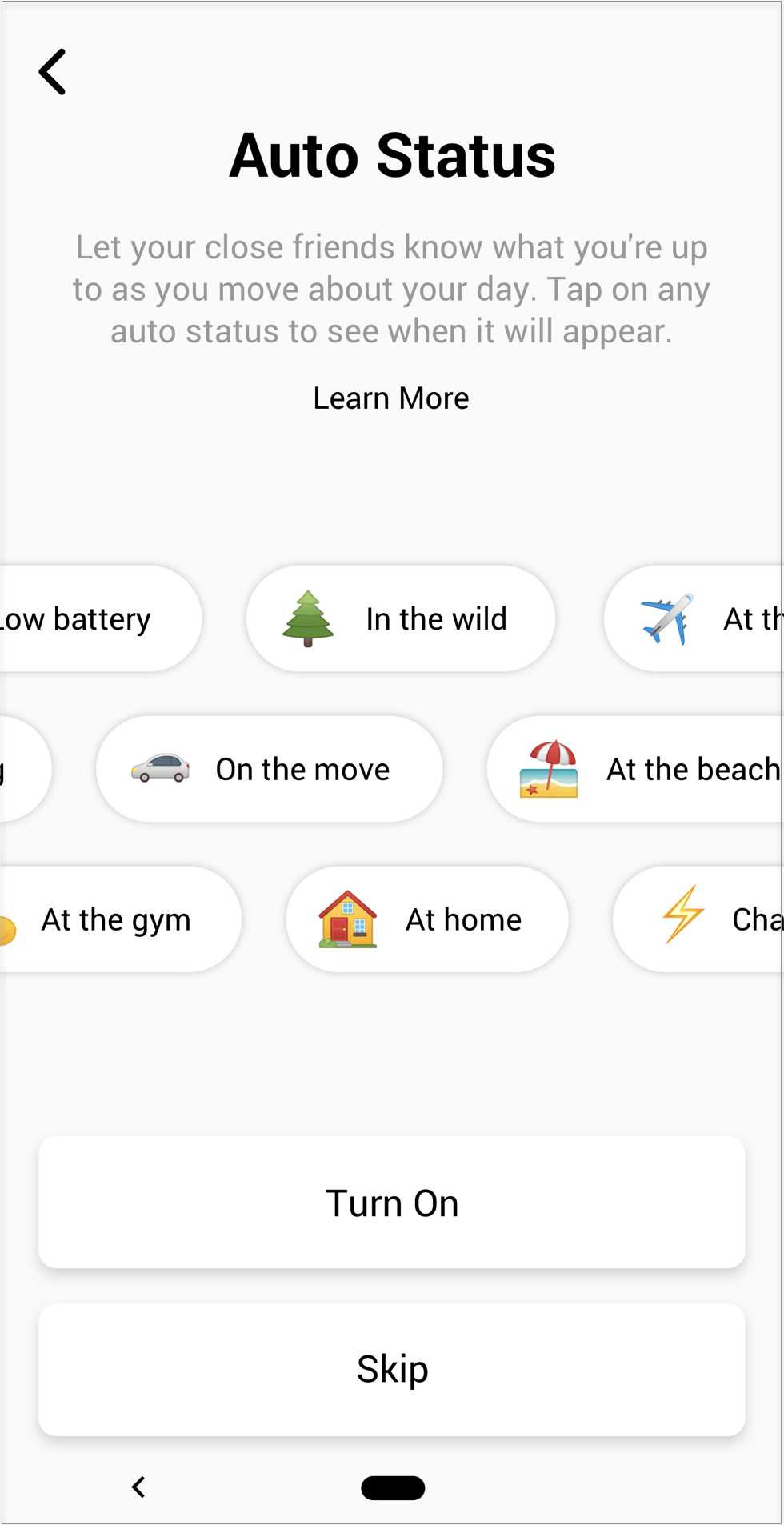The width and height of the screenshot is (784, 1525).
Task: Tap the In the wild status
Action: [401, 618]
